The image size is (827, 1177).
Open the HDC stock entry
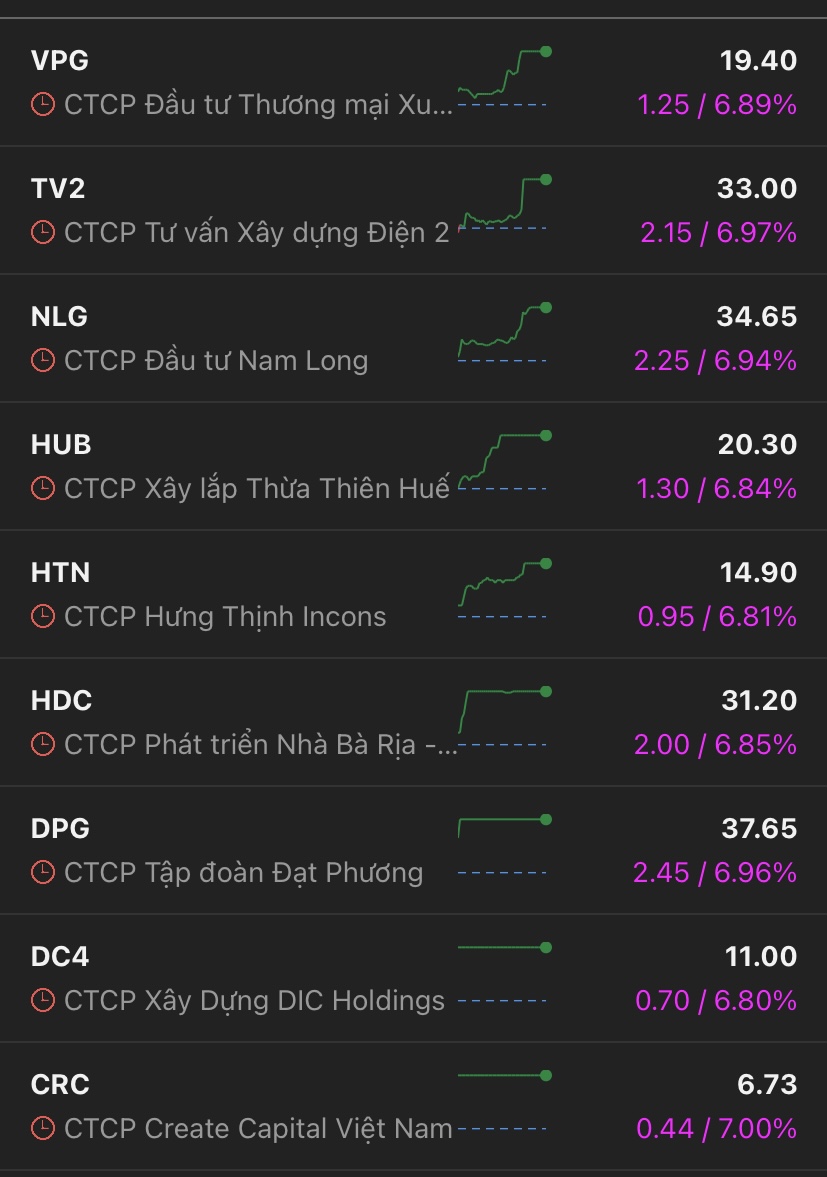point(240,722)
